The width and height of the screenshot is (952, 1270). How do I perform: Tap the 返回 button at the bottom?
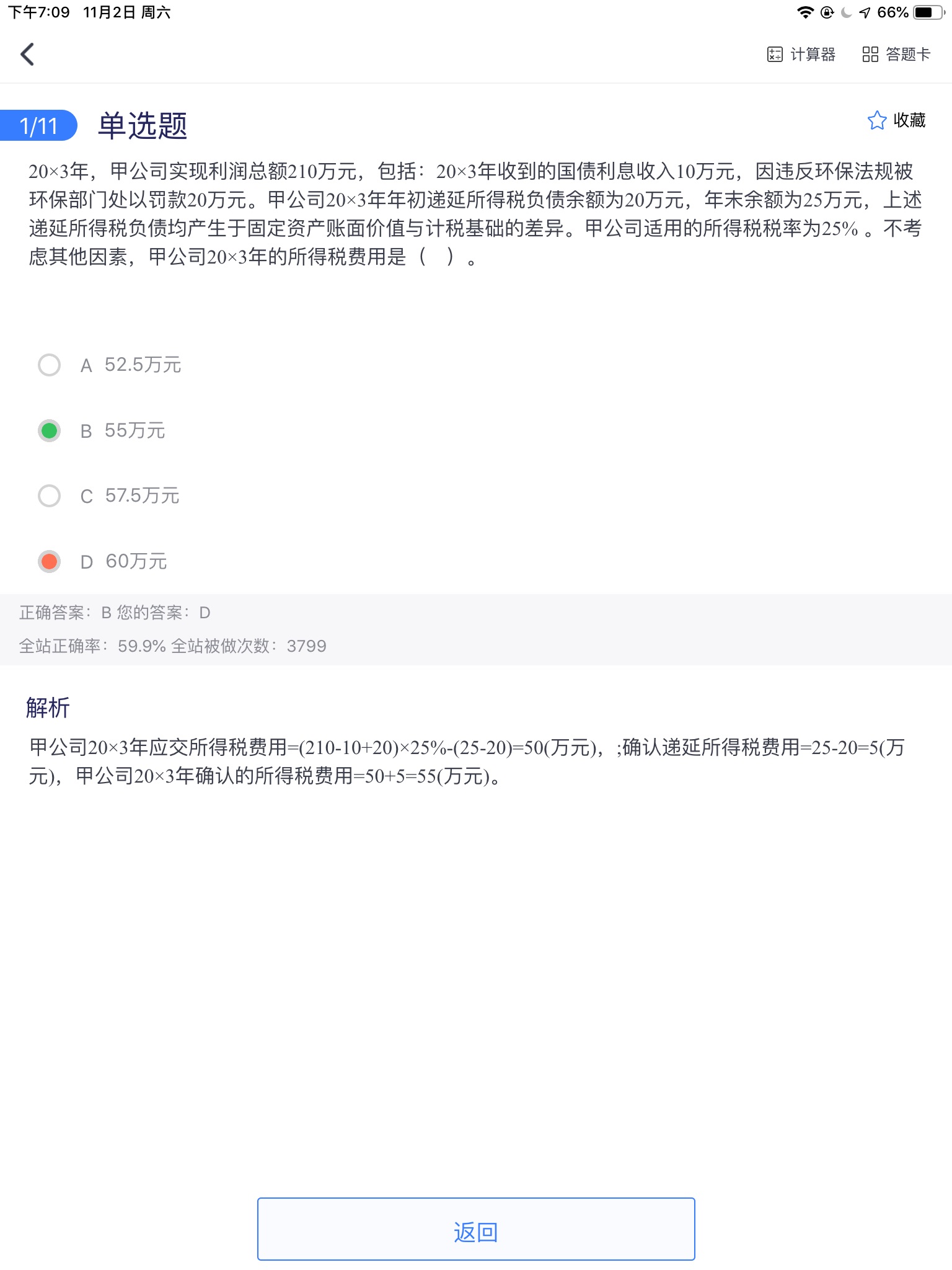point(476,1229)
